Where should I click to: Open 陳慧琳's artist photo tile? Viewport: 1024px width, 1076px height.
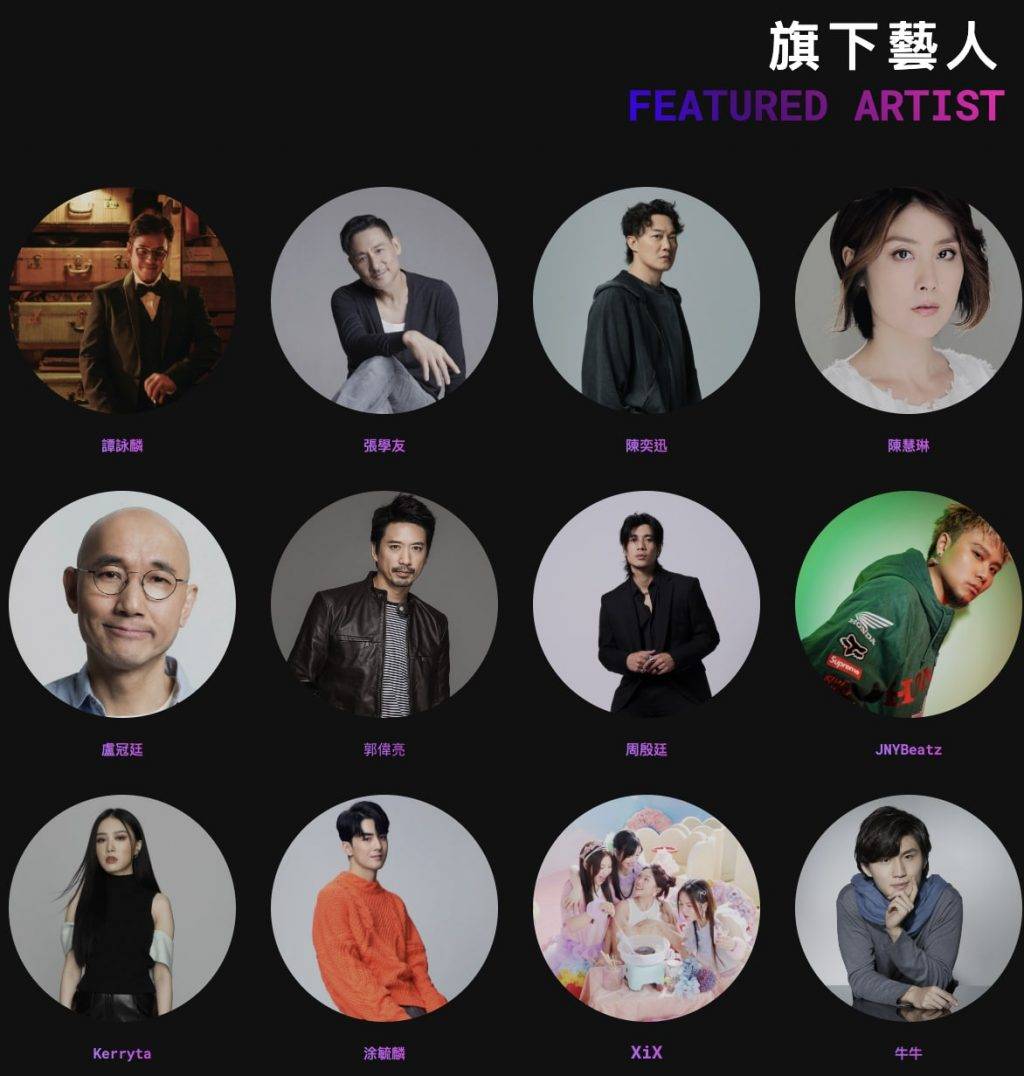coord(908,300)
